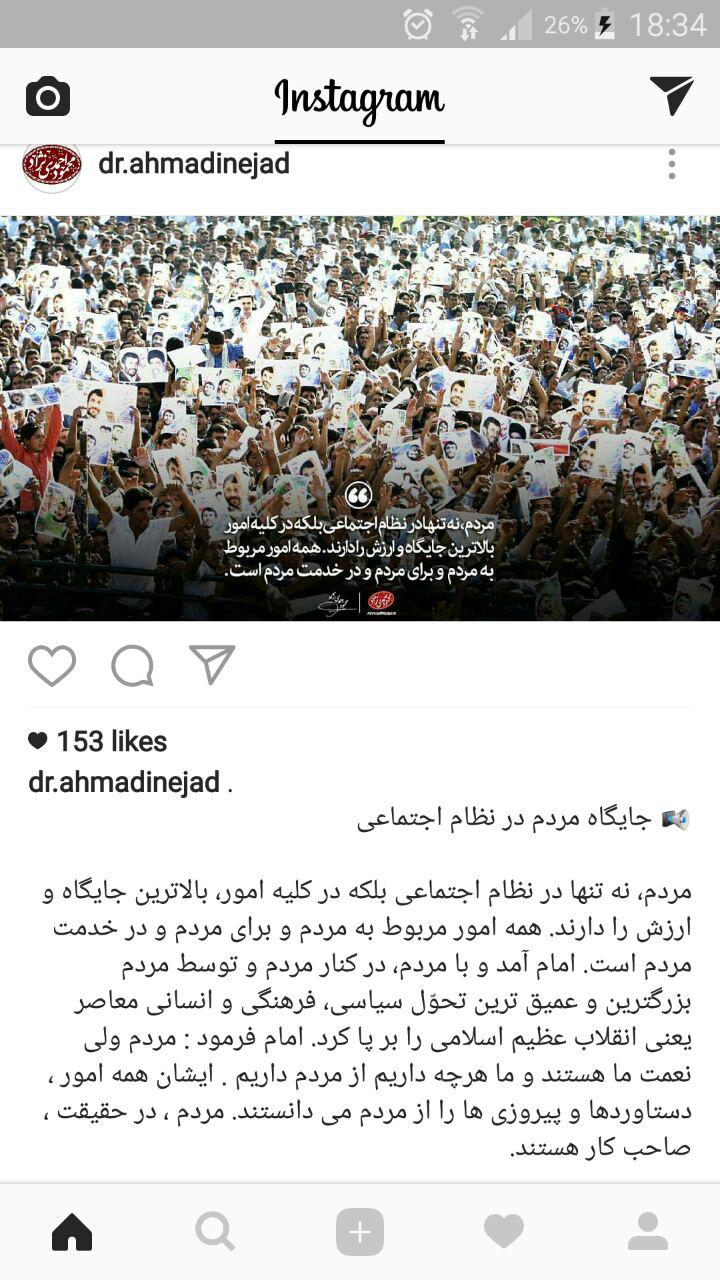720x1280 pixels.
Task: Open the camera from the top bar
Action: click(x=48, y=96)
